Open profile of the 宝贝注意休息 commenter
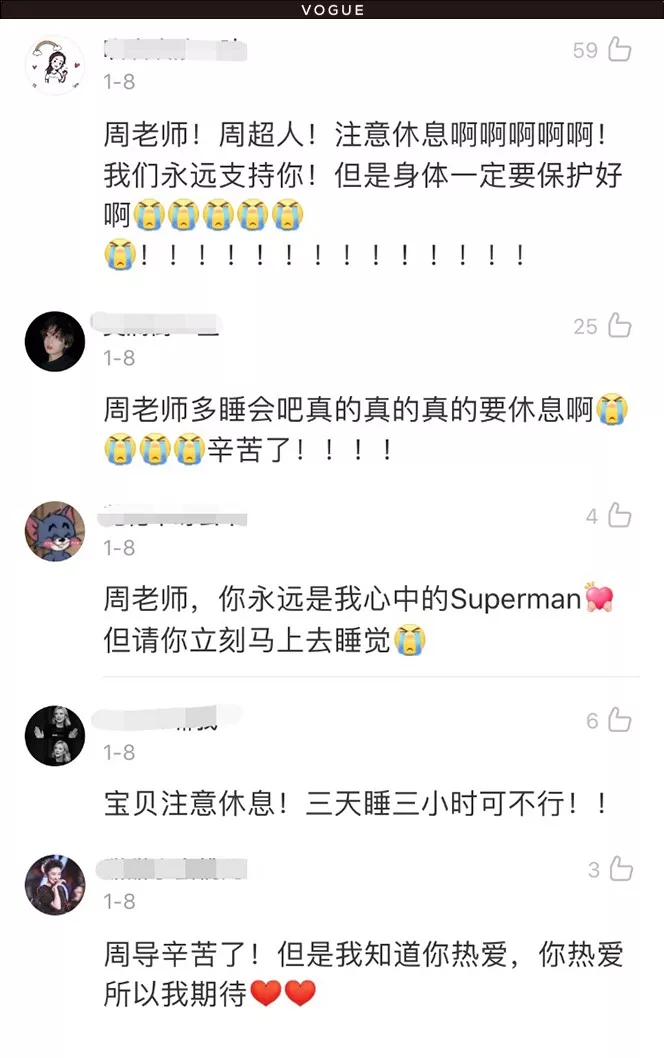This screenshot has height=1058, width=664. [x=54, y=735]
